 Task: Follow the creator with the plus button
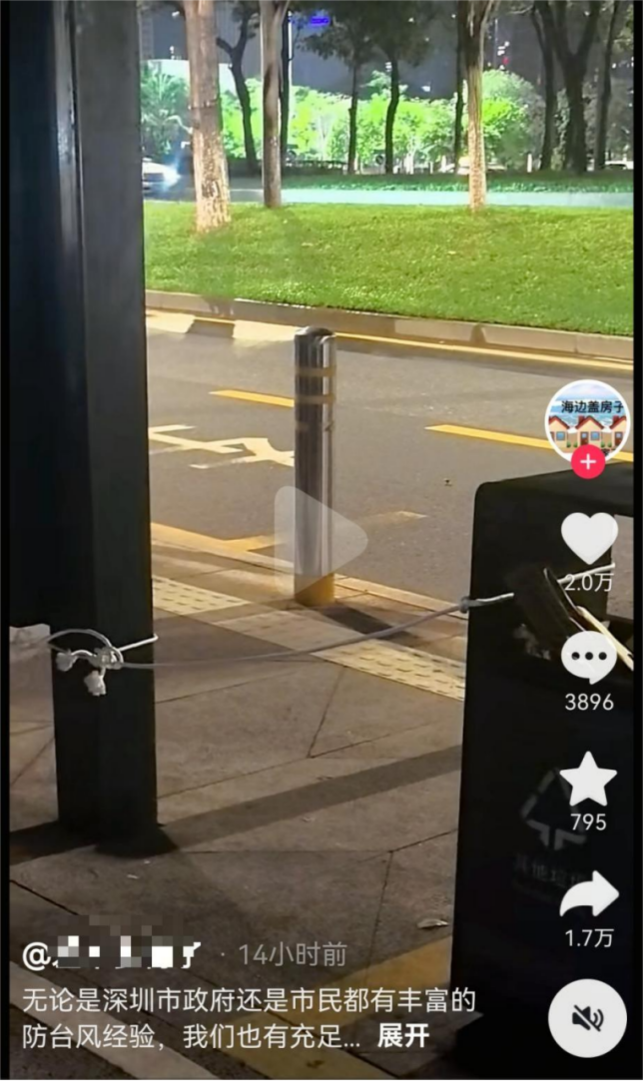point(588,462)
